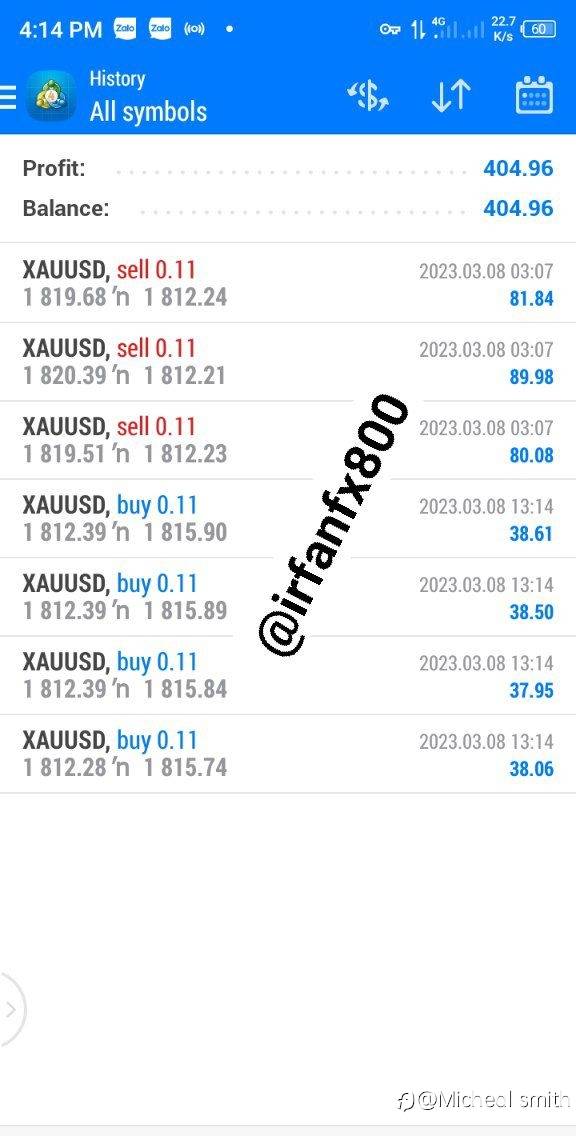Choose history period with calendar icon
Viewport: 576px width, 1136px height.
[x=534, y=95]
